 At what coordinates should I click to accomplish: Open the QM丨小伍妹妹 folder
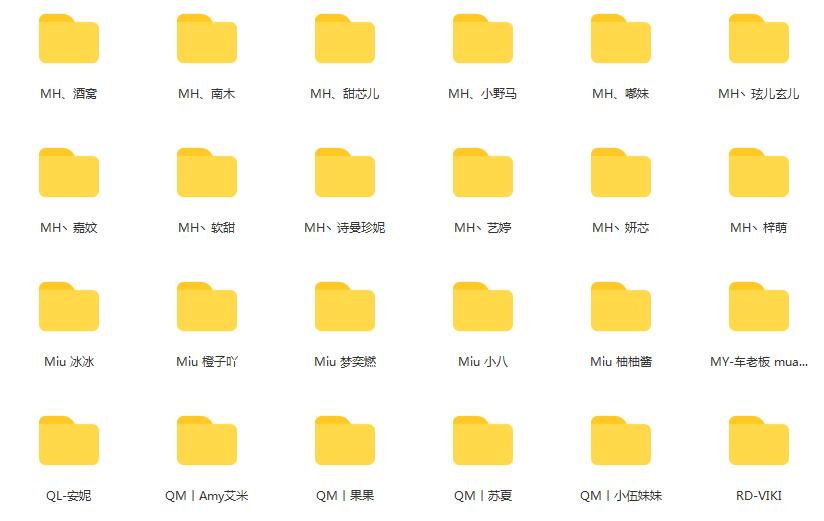pyautogui.click(x=620, y=442)
